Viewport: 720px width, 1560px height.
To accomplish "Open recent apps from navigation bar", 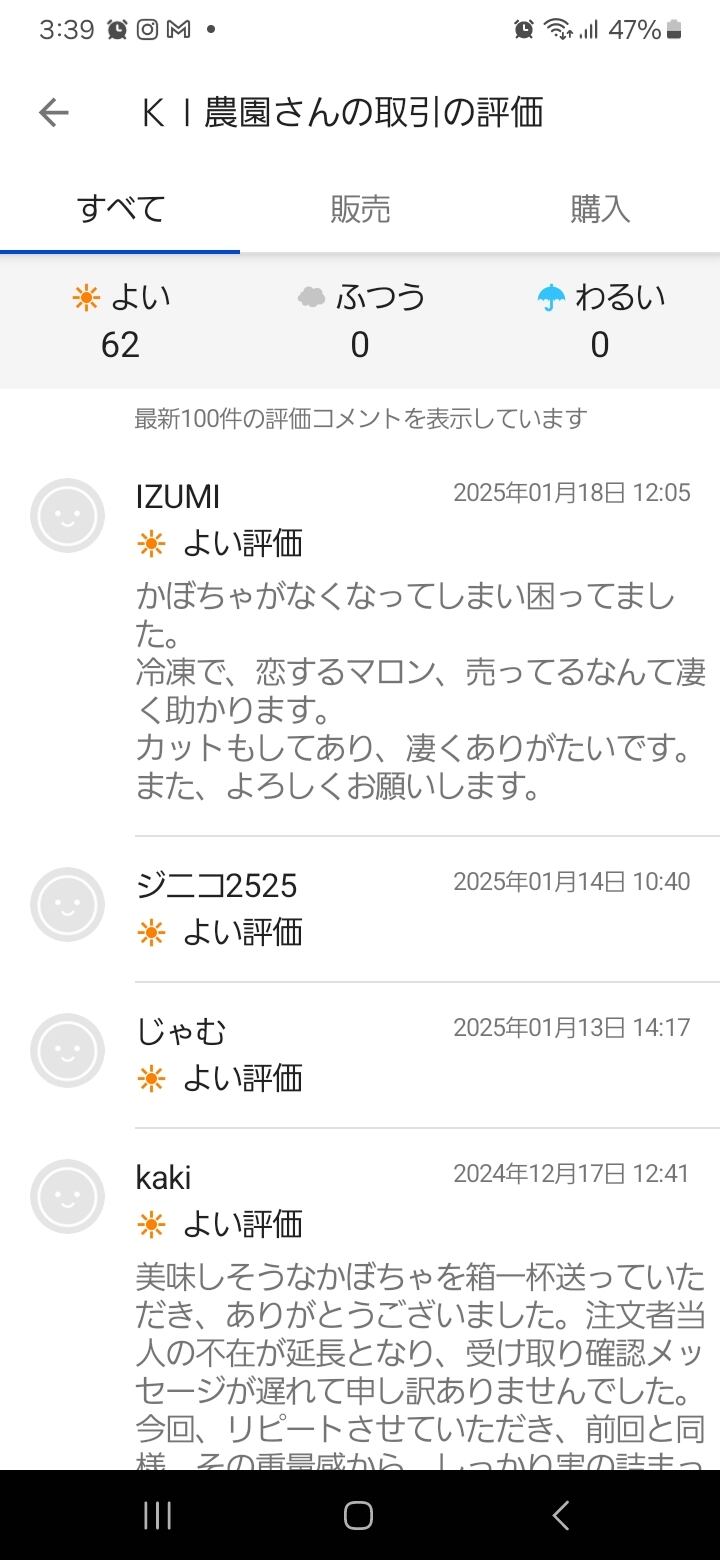I will [158, 1515].
